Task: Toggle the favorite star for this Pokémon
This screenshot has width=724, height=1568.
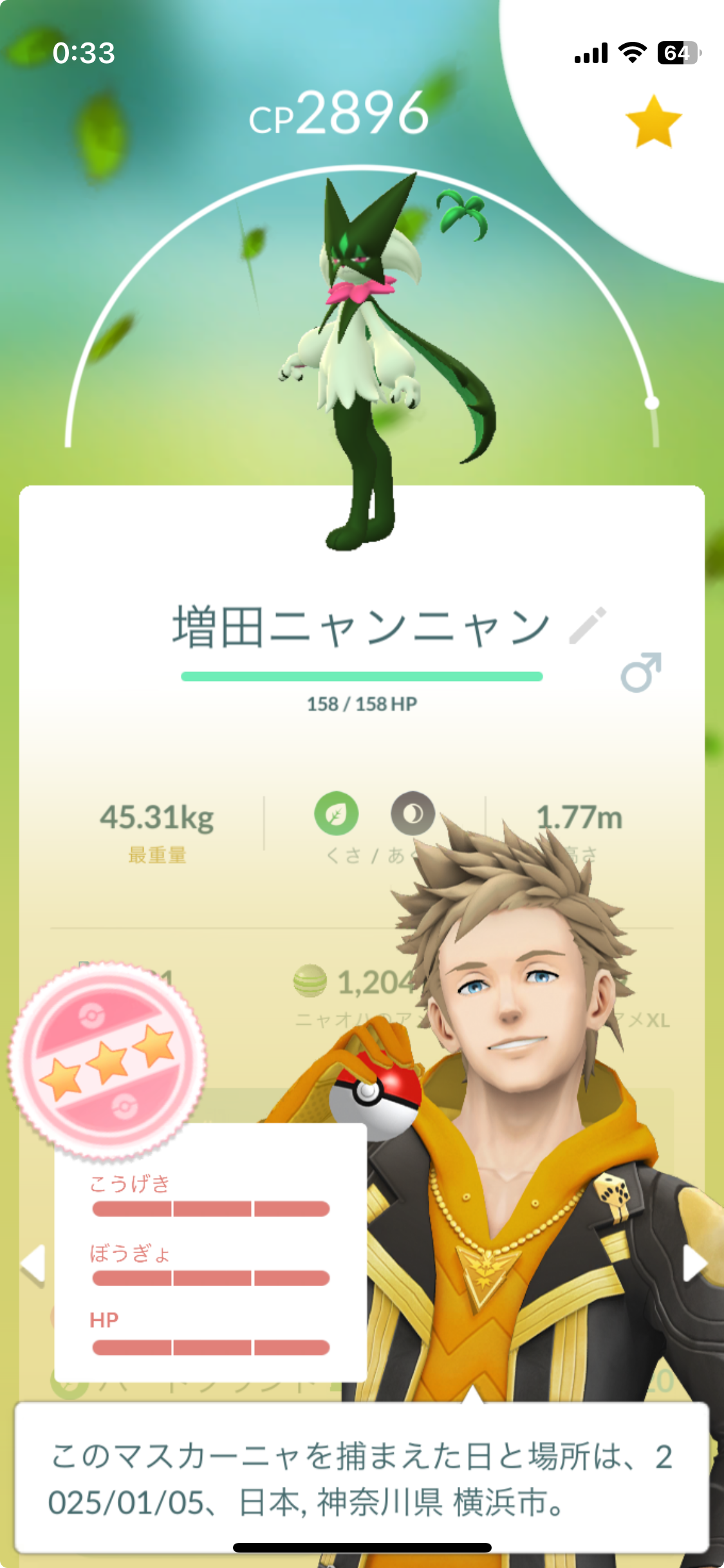Action: coord(653,122)
